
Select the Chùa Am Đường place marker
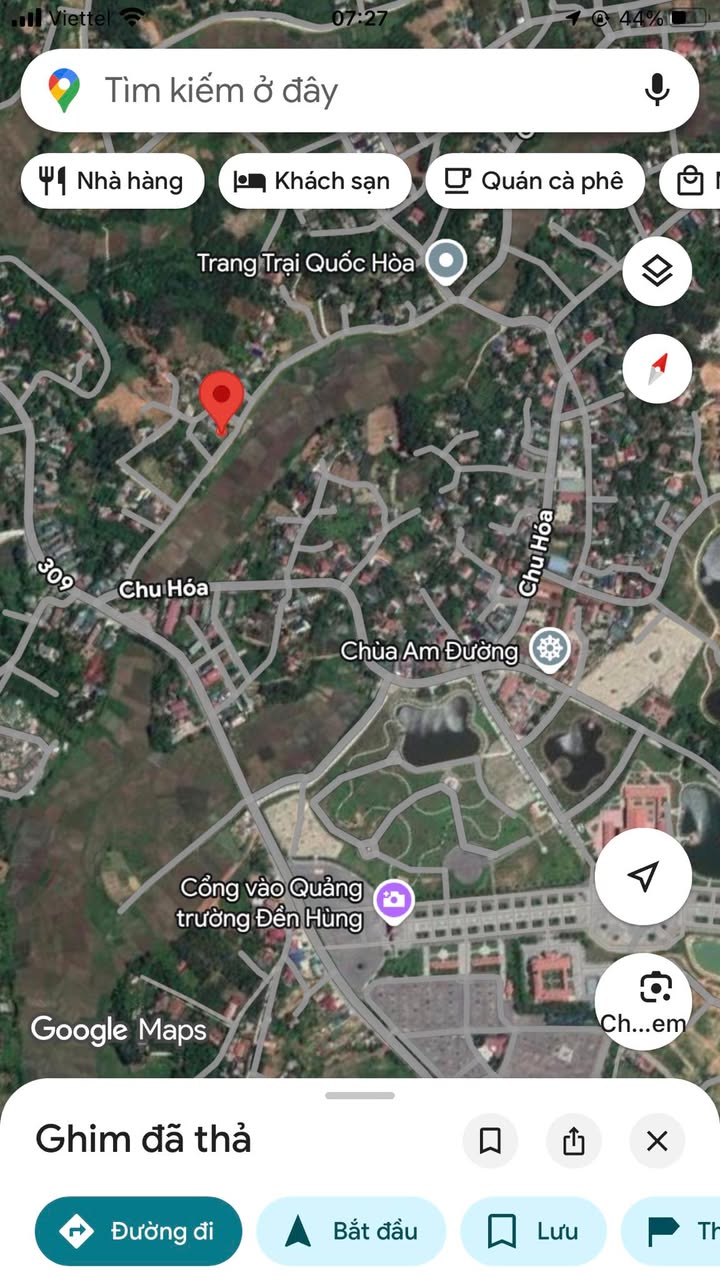tap(549, 650)
